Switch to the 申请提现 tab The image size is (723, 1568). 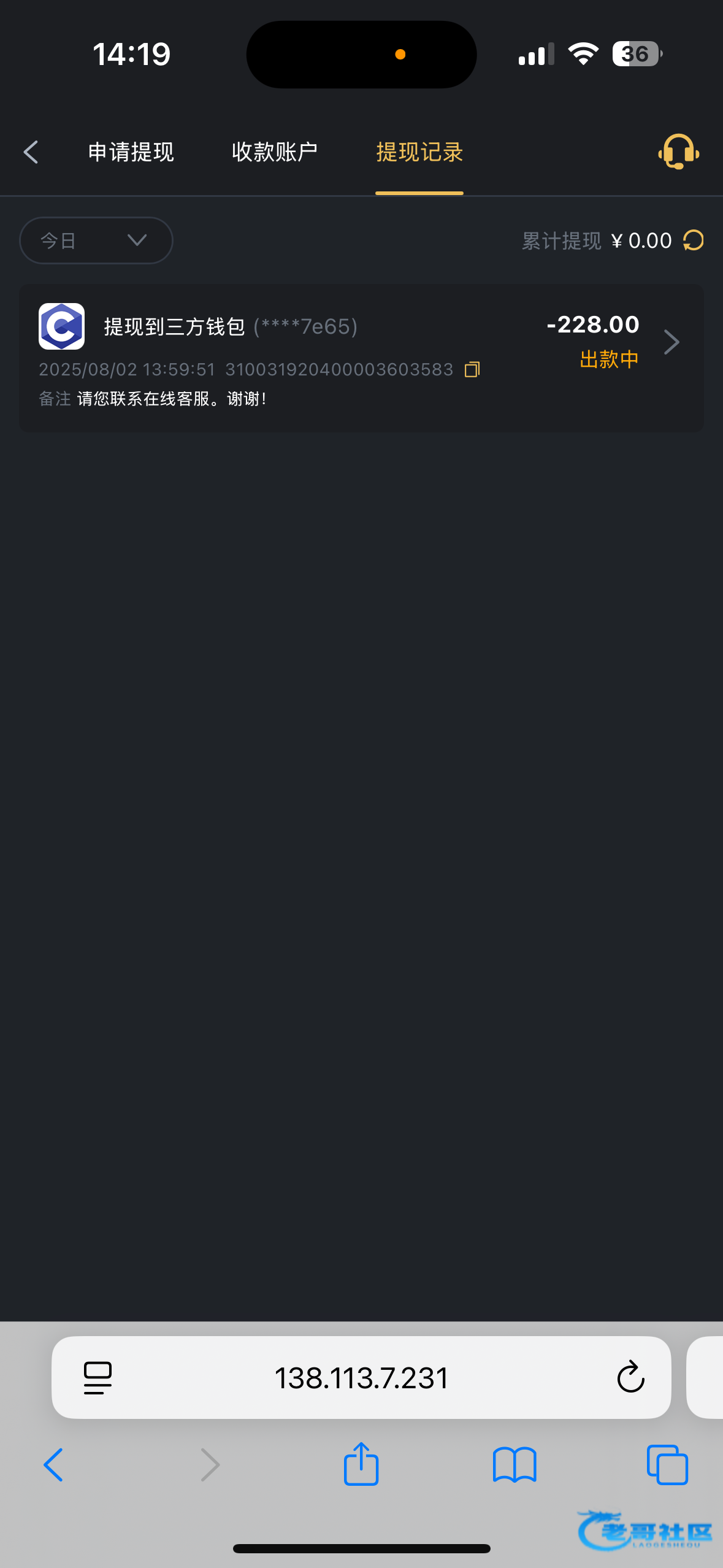point(131,152)
